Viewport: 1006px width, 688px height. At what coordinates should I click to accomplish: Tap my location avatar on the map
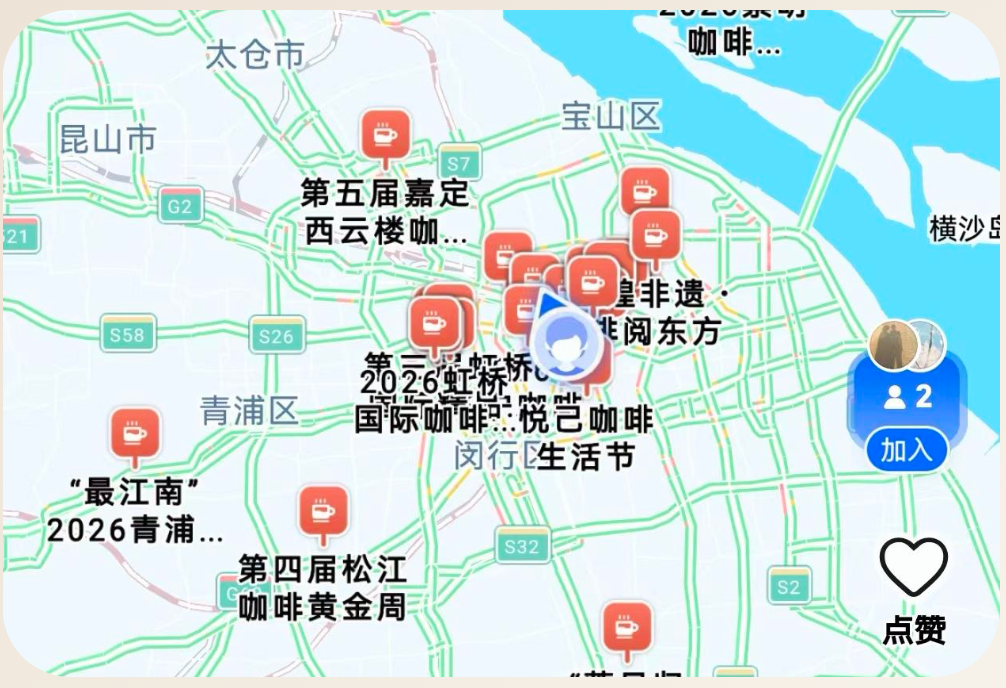click(567, 347)
